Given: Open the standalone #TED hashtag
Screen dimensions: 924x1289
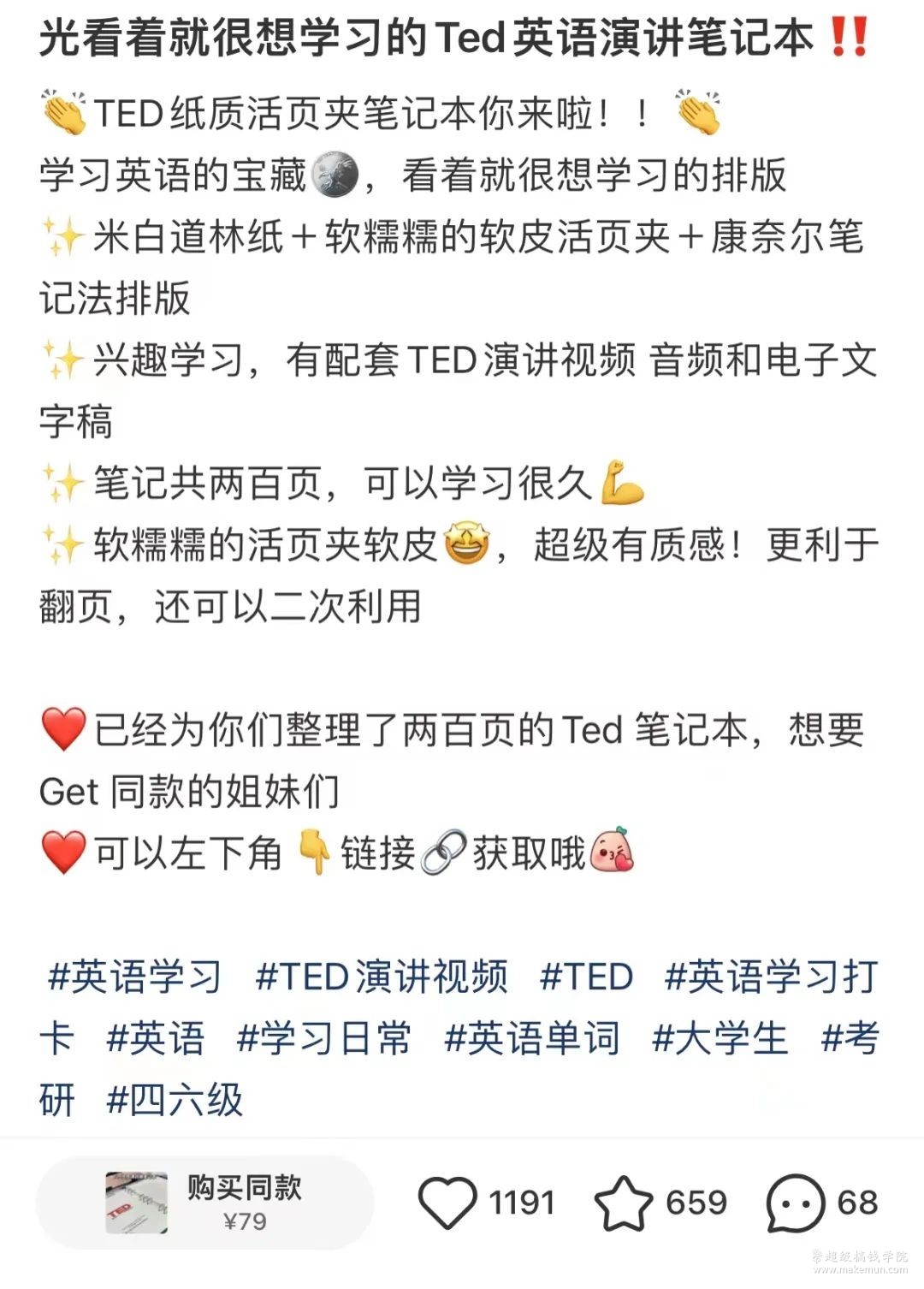Looking at the screenshot, I should [587, 977].
